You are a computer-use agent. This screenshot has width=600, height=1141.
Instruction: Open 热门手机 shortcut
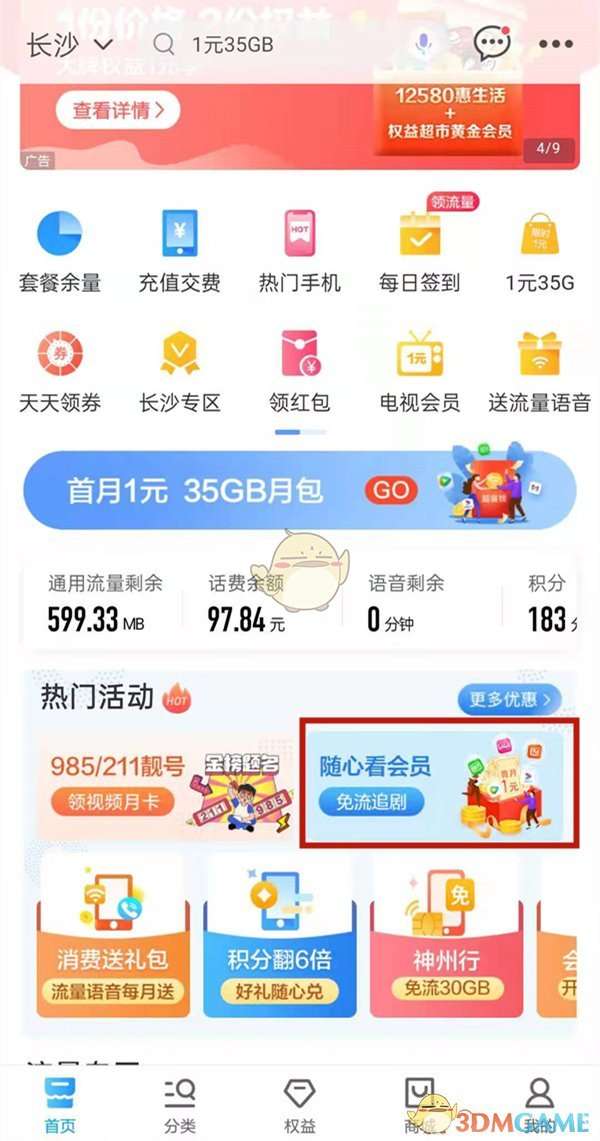coord(299,250)
